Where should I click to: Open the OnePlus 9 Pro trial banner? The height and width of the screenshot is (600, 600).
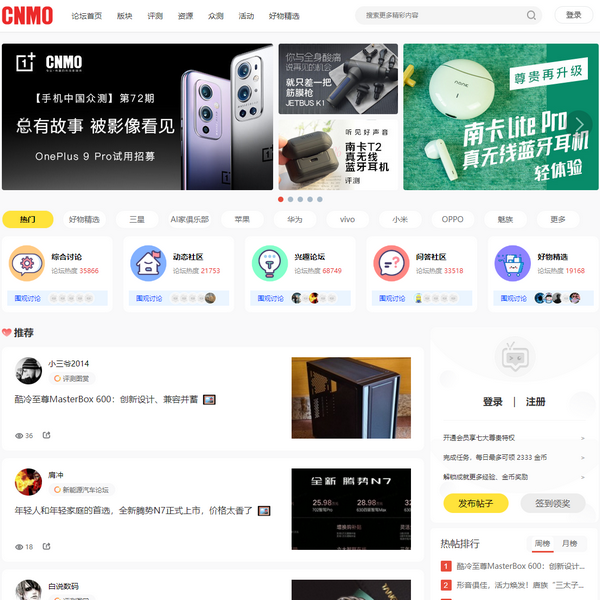137,116
